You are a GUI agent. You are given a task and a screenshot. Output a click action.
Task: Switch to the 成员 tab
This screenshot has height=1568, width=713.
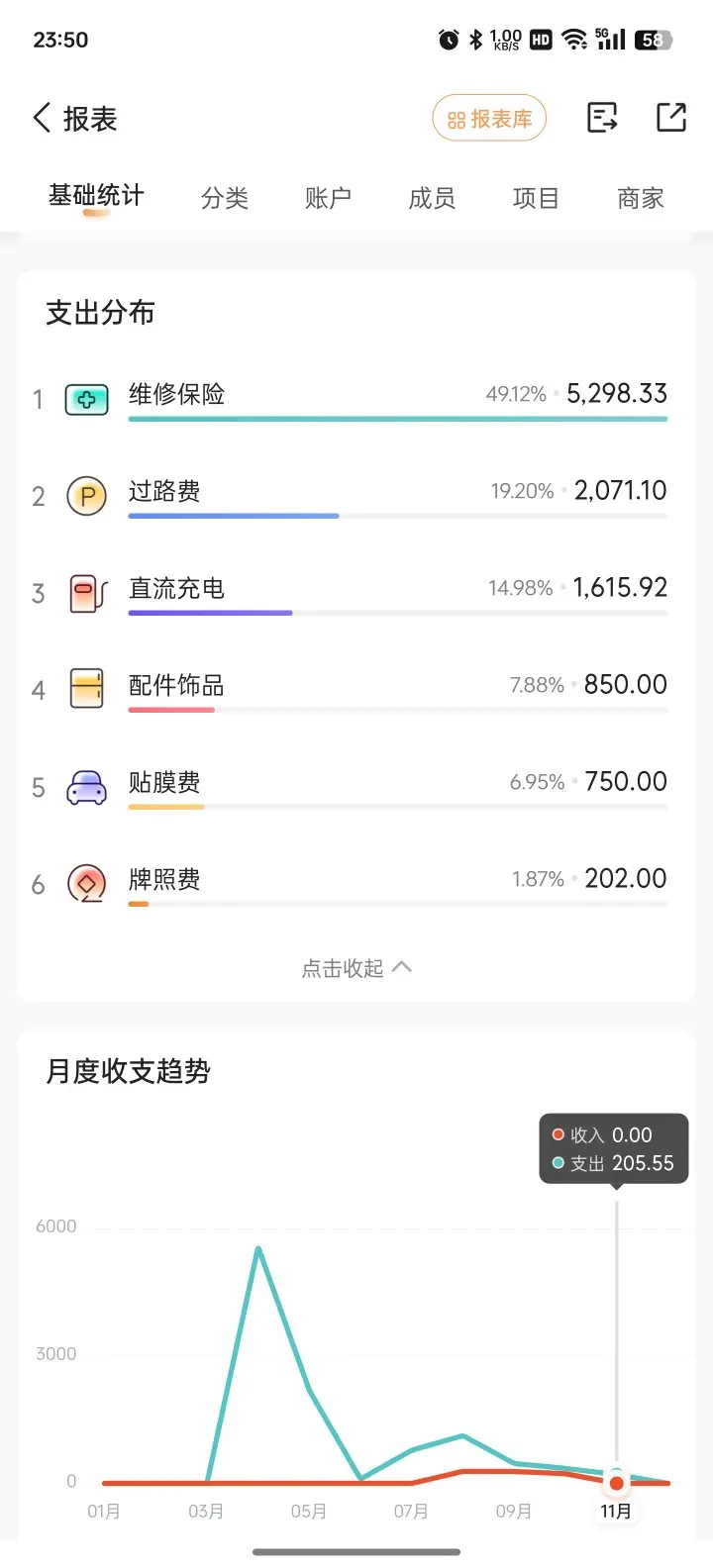(x=433, y=198)
